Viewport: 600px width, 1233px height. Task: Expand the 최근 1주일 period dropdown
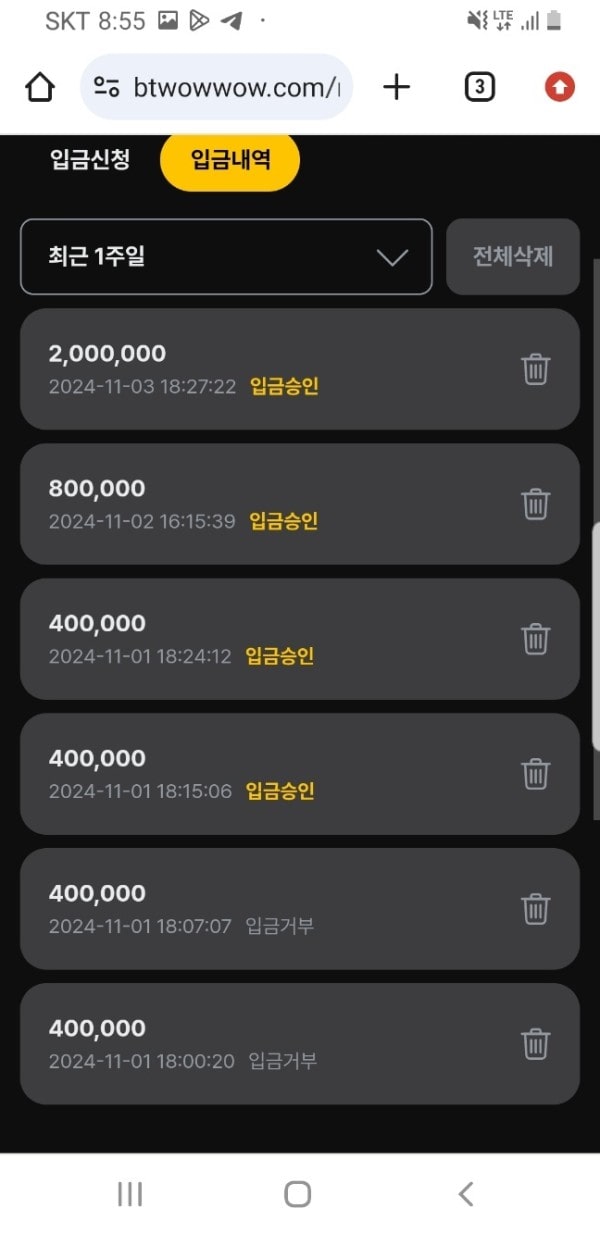coord(226,257)
